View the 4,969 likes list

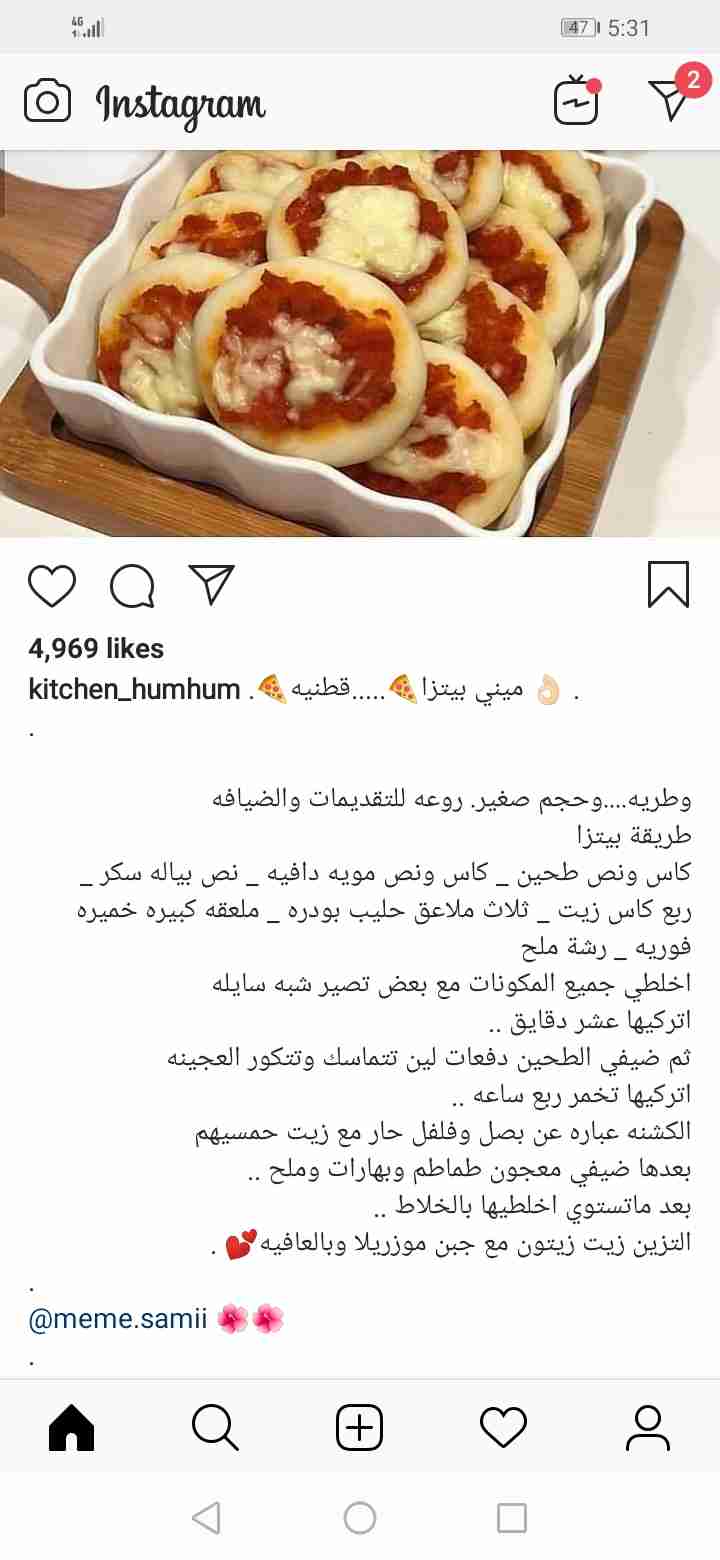tap(96, 649)
